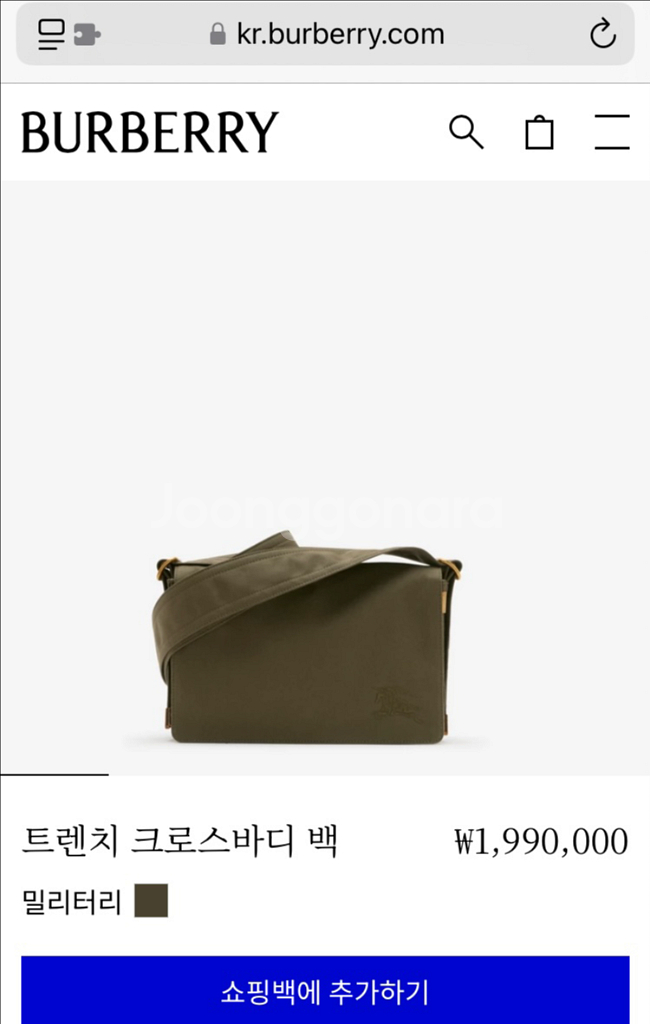Screen dimensions: 650x1024
Task: Reload the page in browser
Action: [602, 34]
